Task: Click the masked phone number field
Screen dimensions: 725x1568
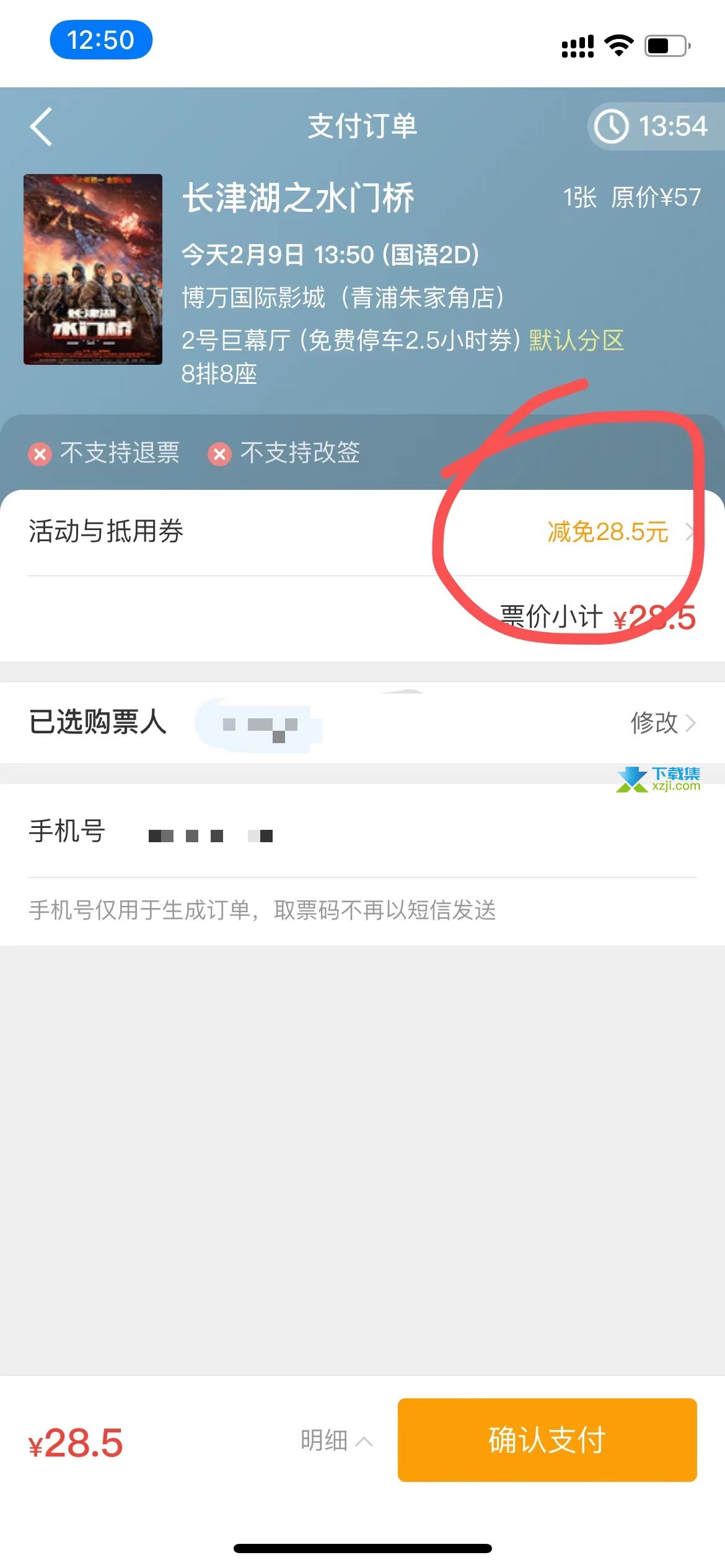Action: 211,835
